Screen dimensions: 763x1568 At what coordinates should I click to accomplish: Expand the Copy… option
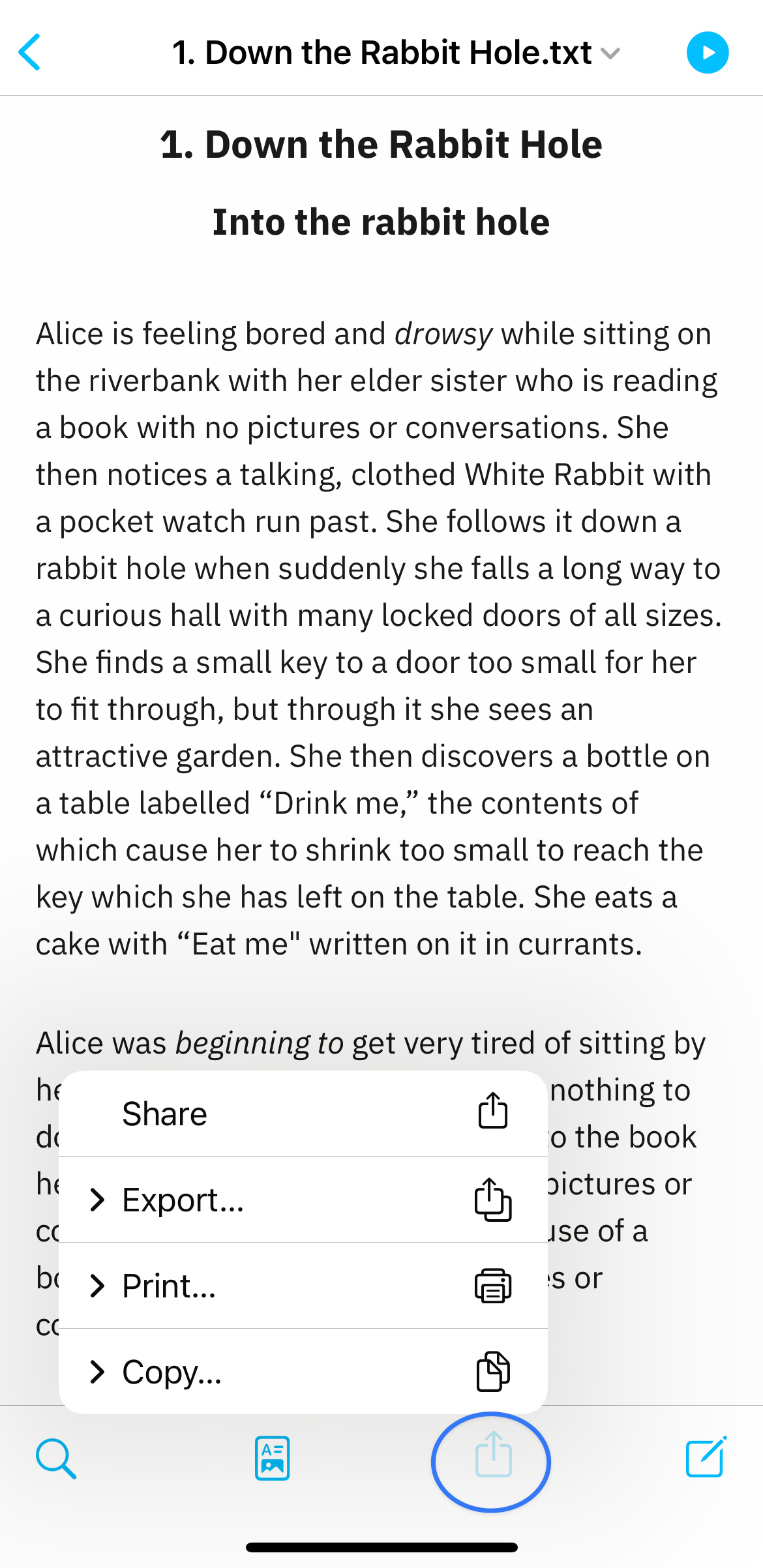coord(303,1371)
